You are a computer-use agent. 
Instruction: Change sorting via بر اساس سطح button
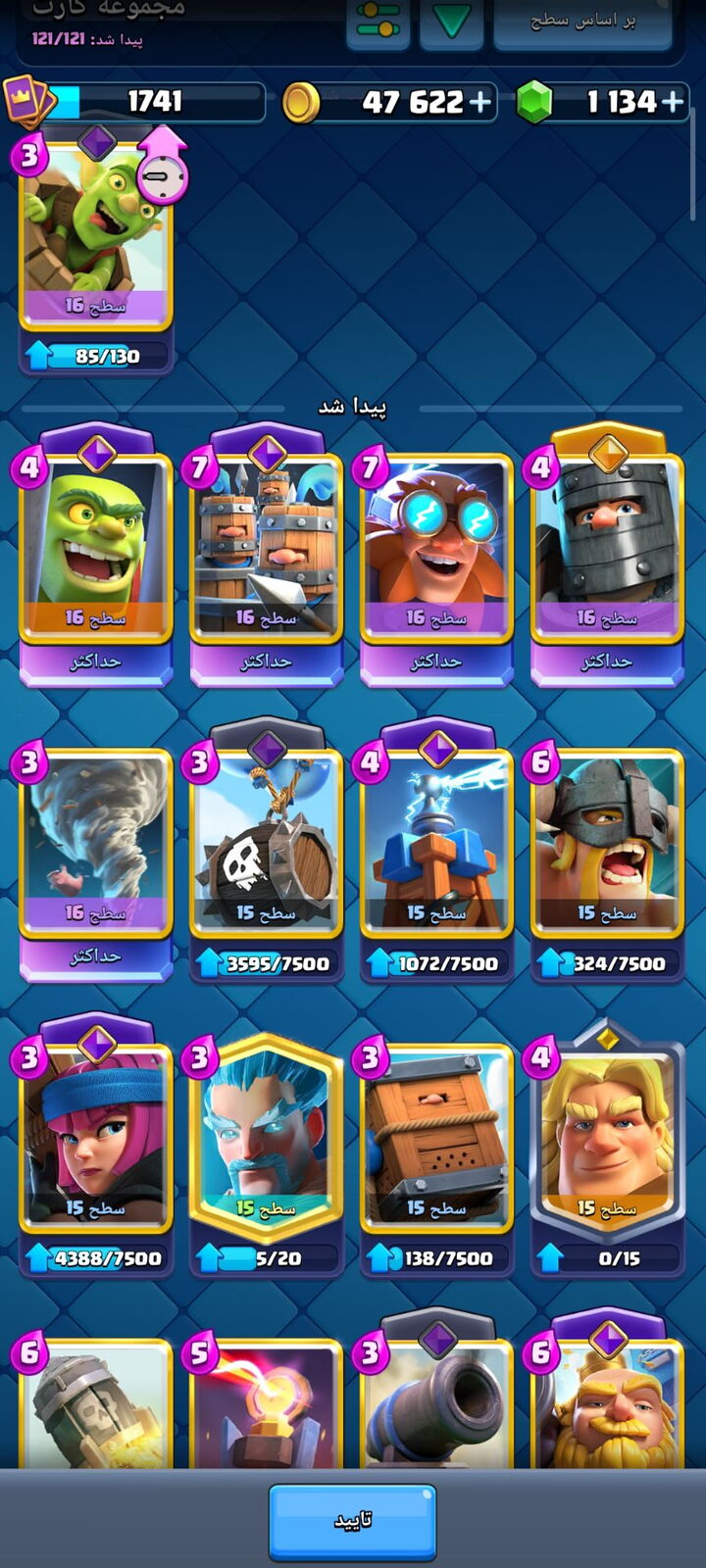pyautogui.click(x=582, y=22)
